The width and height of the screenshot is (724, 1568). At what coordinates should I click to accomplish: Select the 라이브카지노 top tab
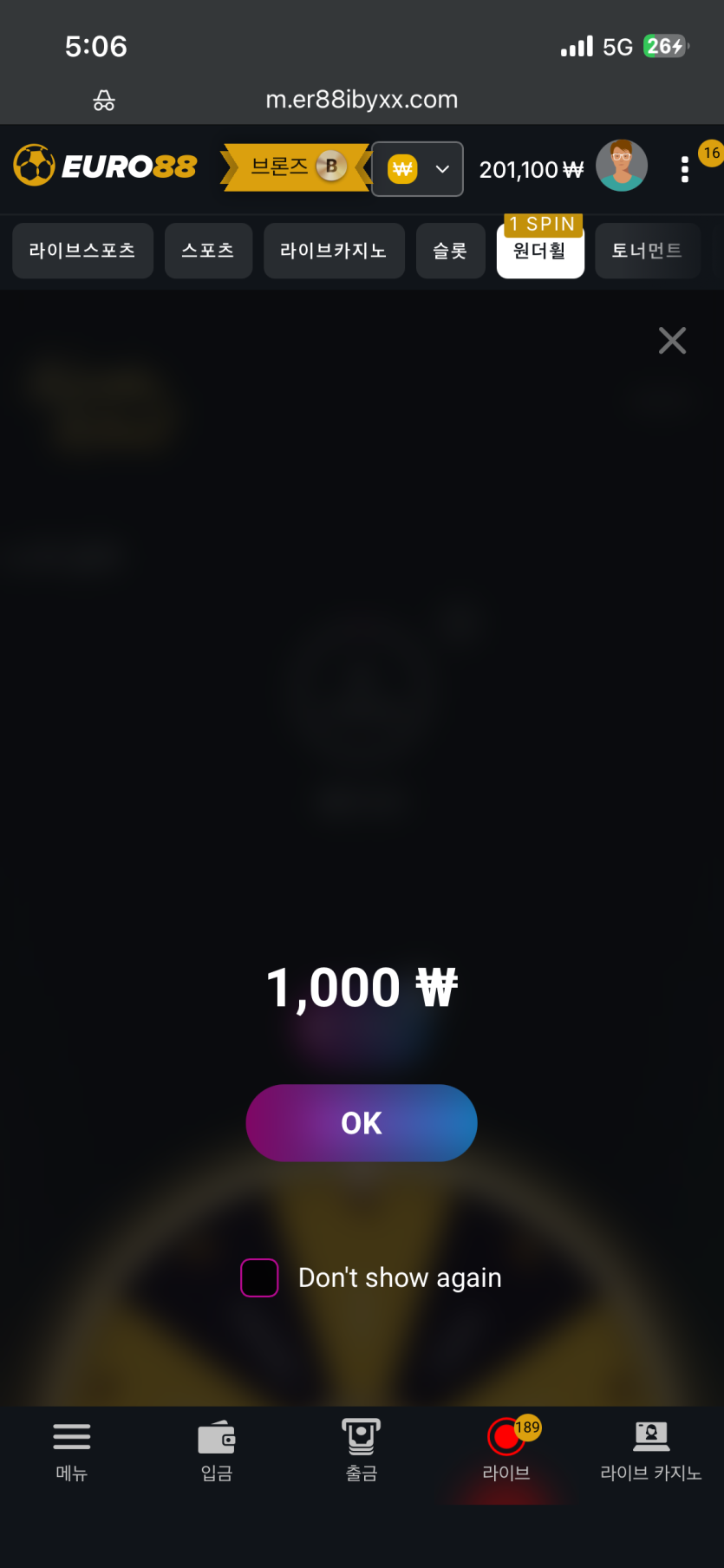pyautogui.click(x=334, y=251)
